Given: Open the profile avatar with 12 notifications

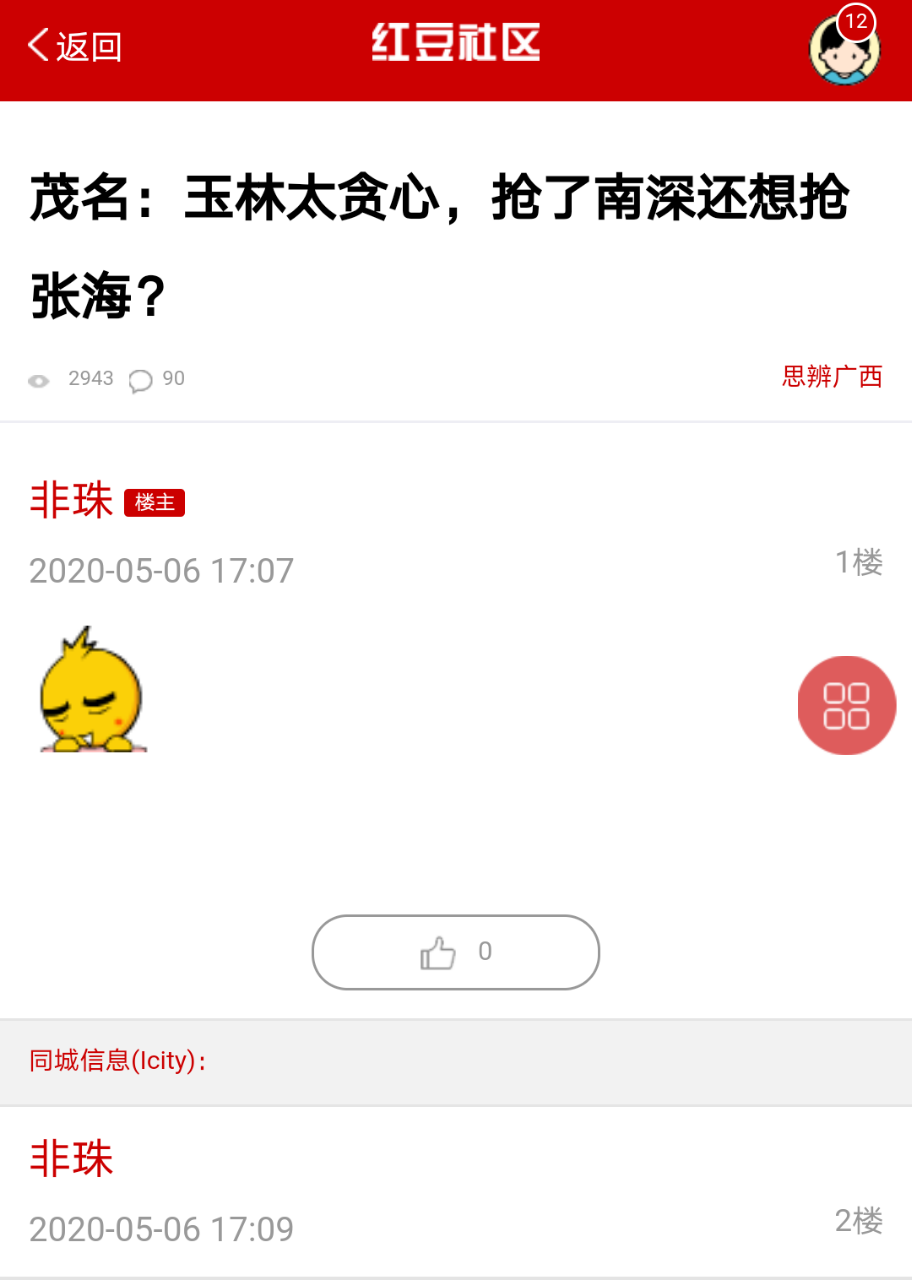Looking at the screenshot, I should pos(843,50).
